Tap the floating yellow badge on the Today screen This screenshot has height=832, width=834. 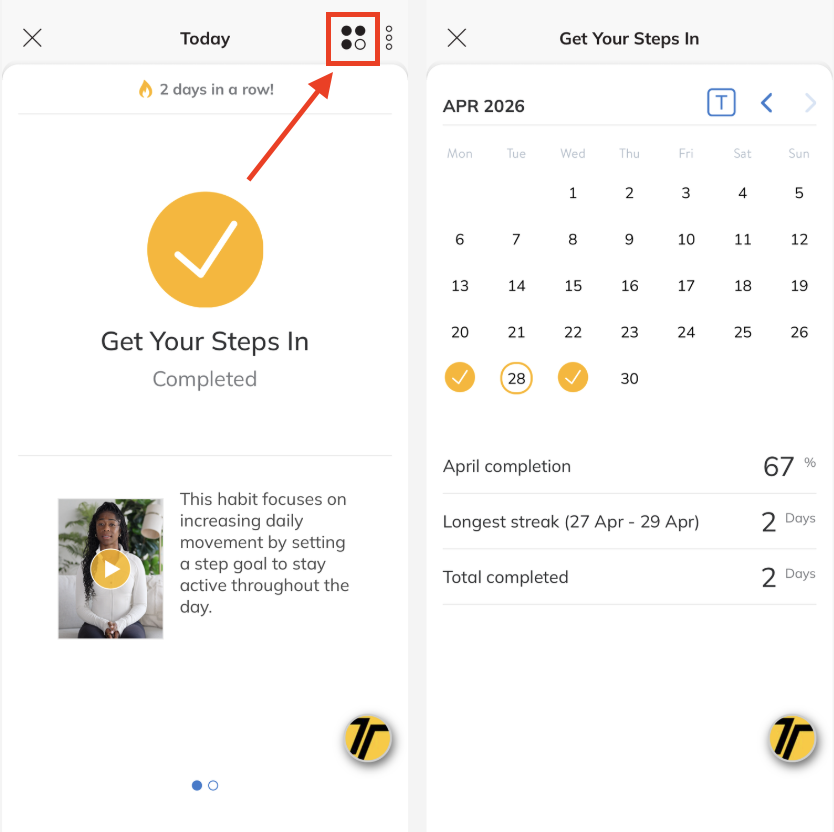[x=367, y=740]
